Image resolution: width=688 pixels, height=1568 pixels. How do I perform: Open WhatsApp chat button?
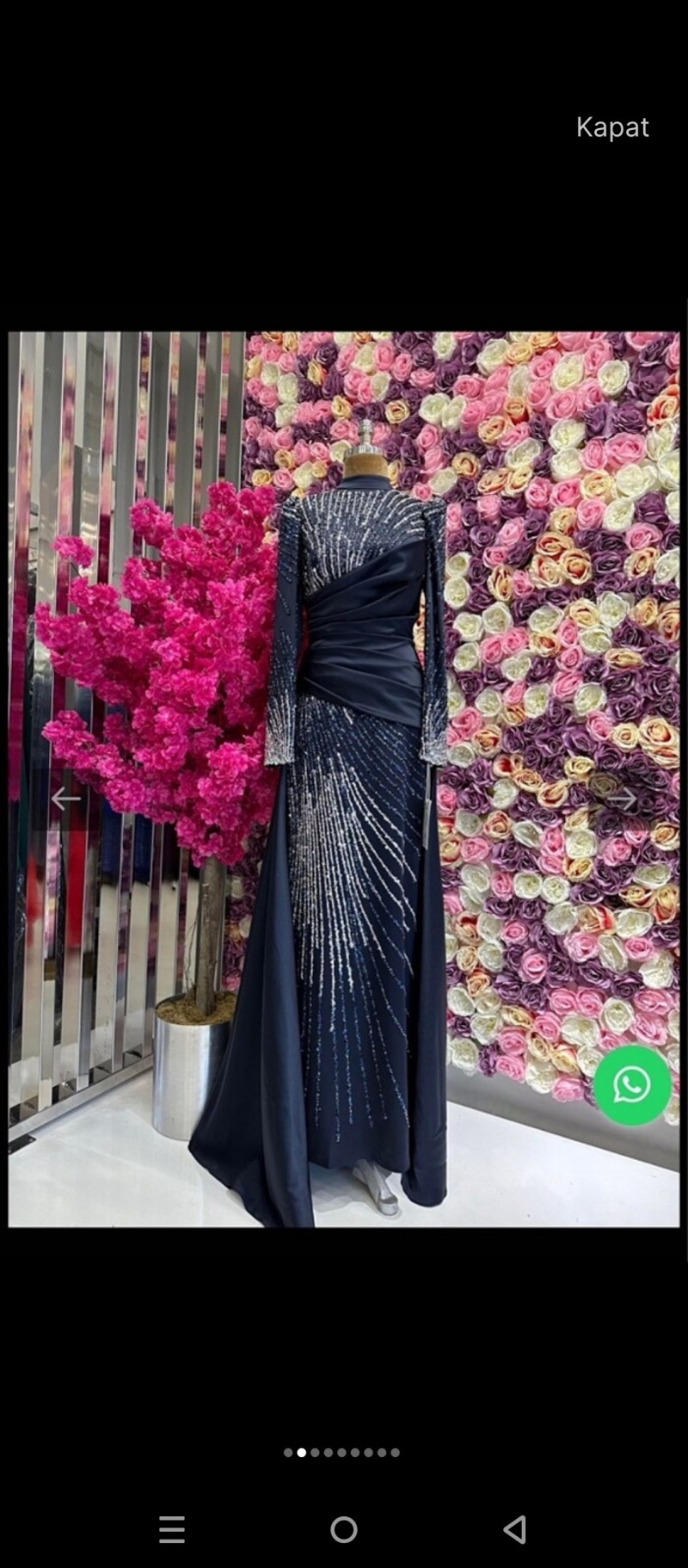coord(632,1085)
